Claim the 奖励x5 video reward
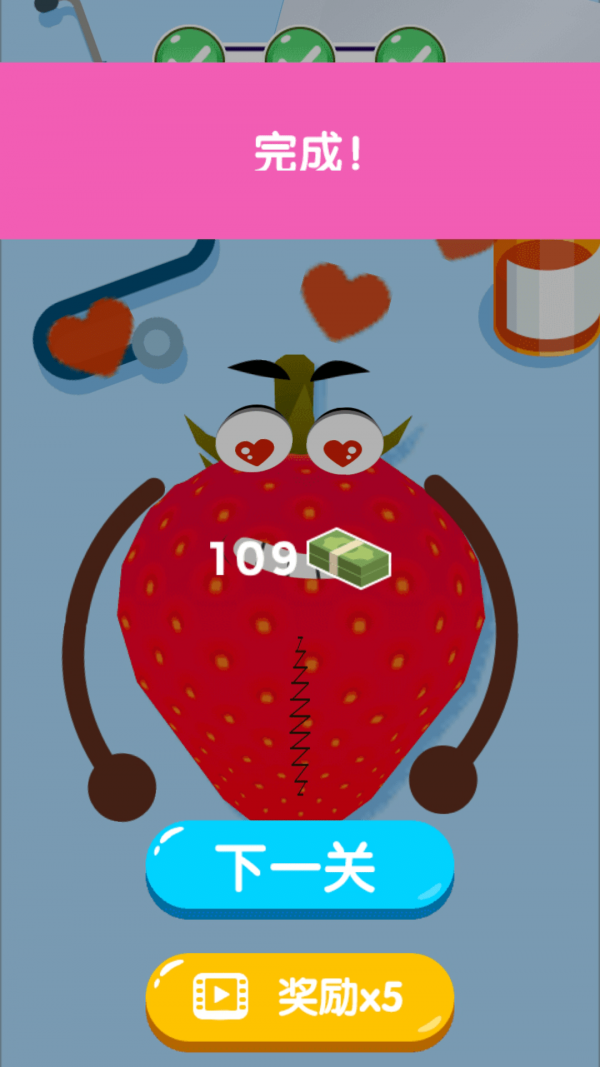 (300, 997)
